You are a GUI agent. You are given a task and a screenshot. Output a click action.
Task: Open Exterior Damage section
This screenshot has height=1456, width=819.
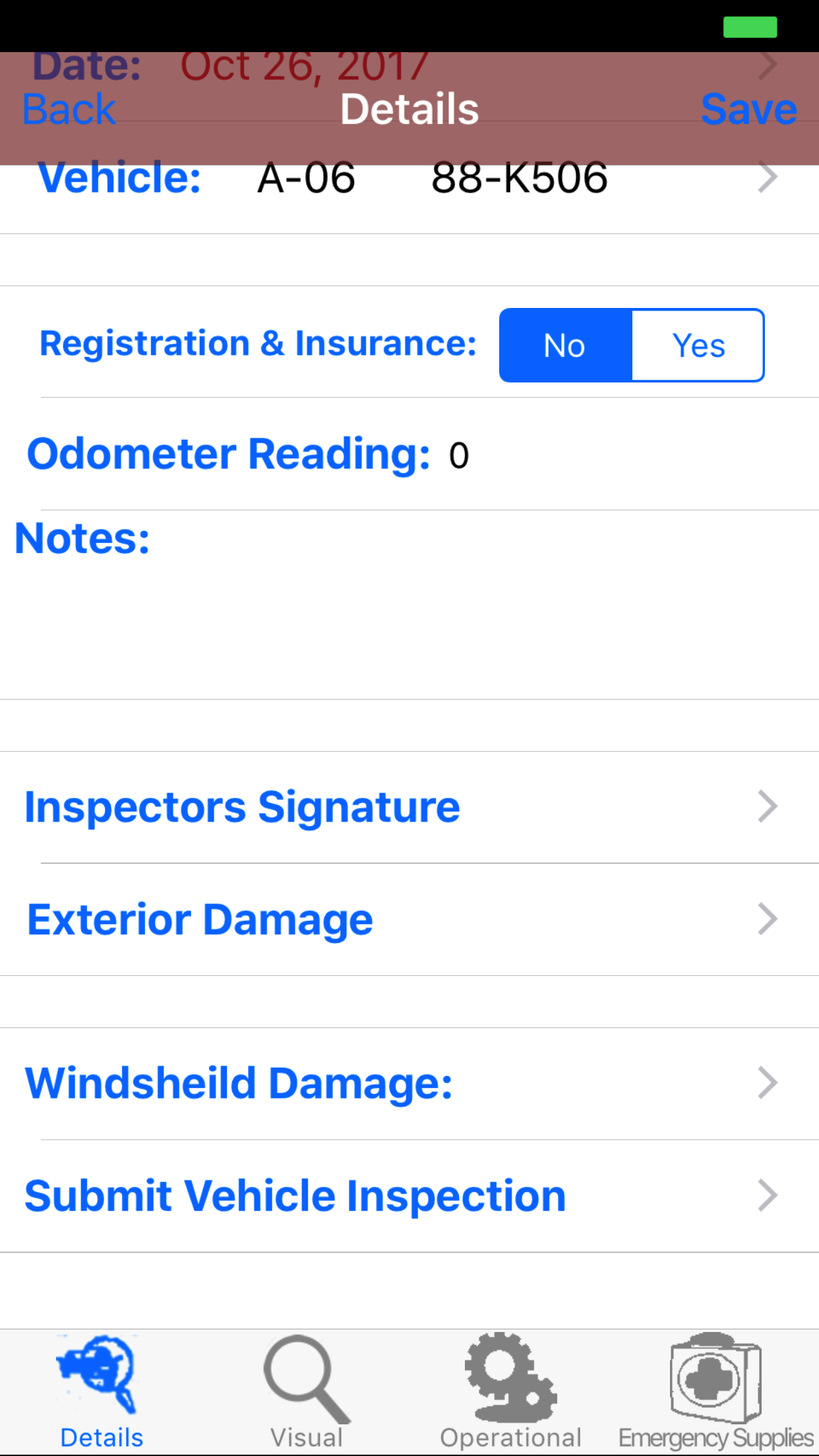(409, 920)
